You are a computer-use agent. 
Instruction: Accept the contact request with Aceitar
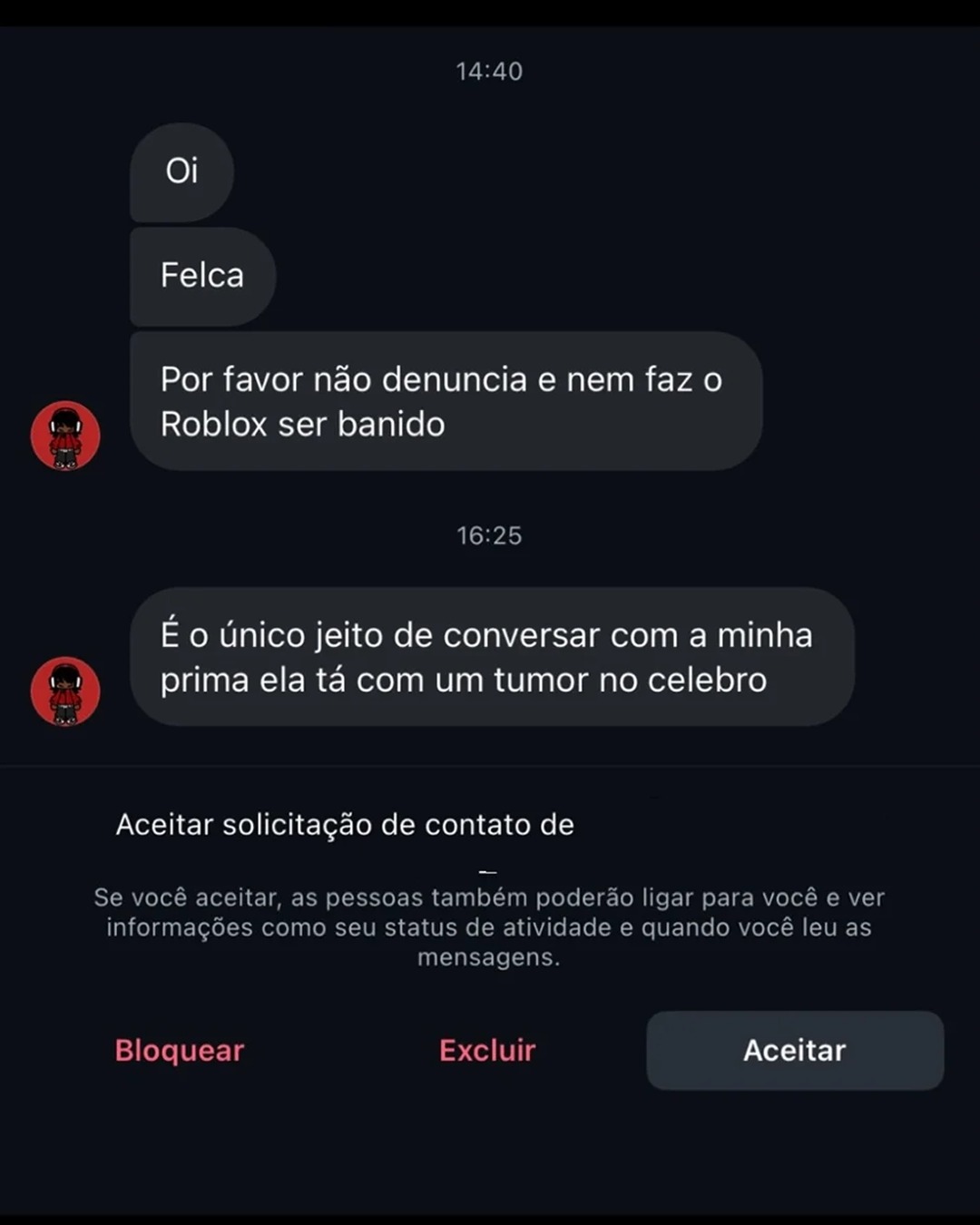[x=795, y=1050]
